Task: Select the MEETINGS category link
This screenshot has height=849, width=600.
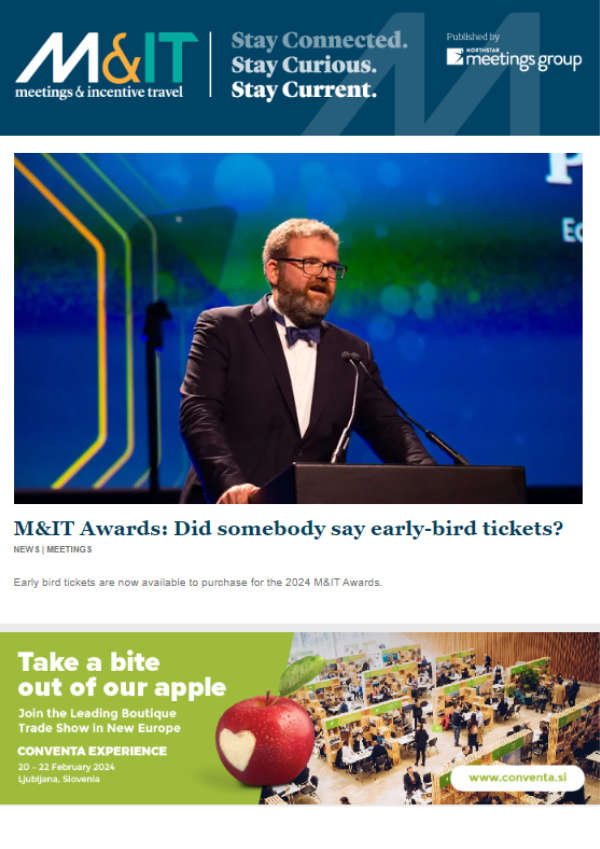Action: pos(69,550)
